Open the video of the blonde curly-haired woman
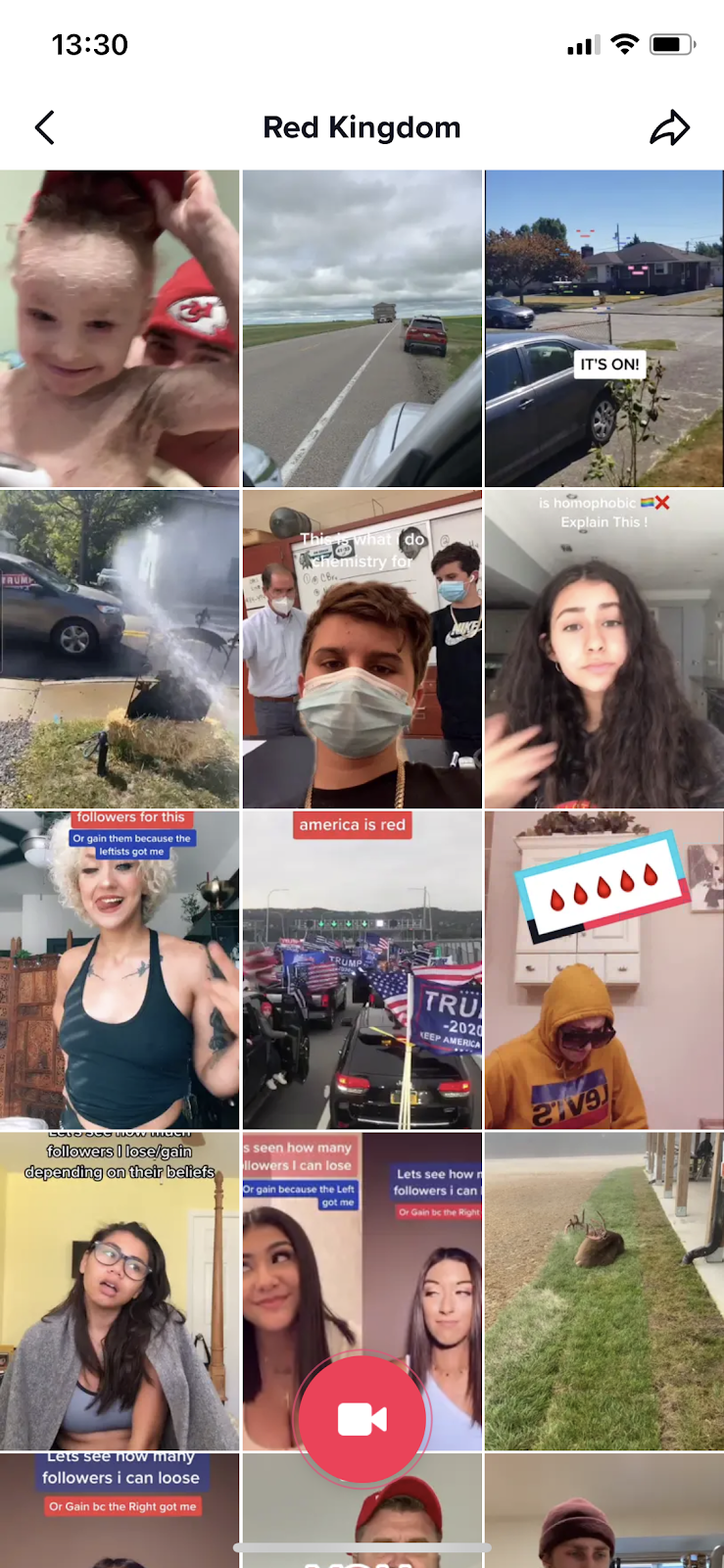Image resolution: width=724 pixels, height=1568 pixels. (120, 970)
